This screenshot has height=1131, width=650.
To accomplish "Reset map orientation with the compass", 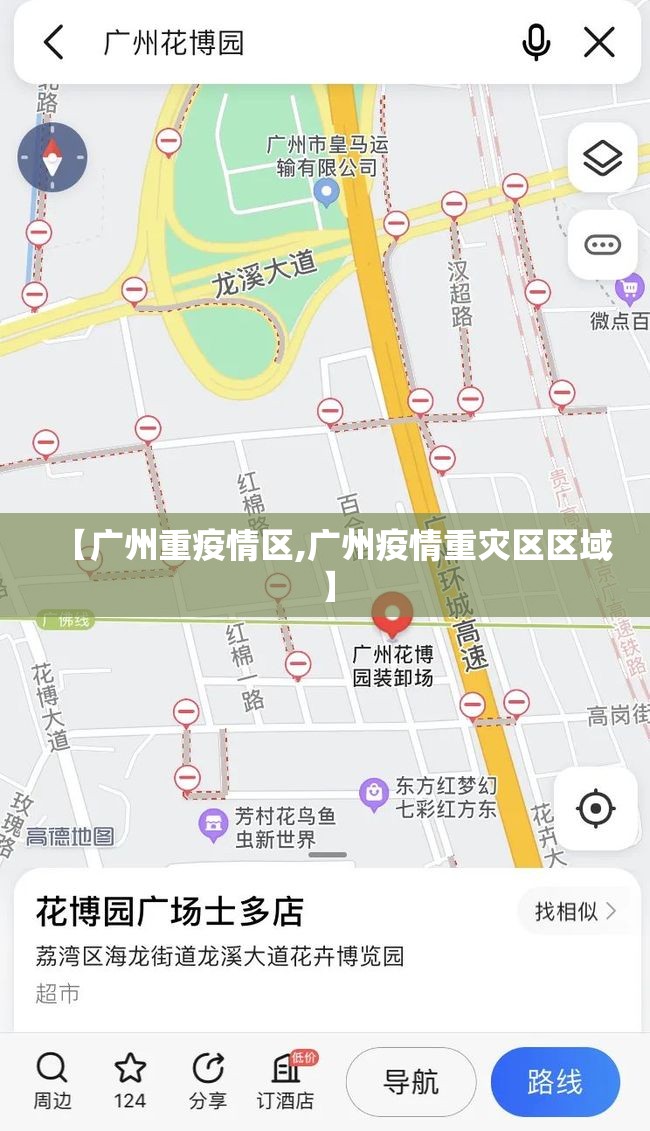I will click(52, 157).
